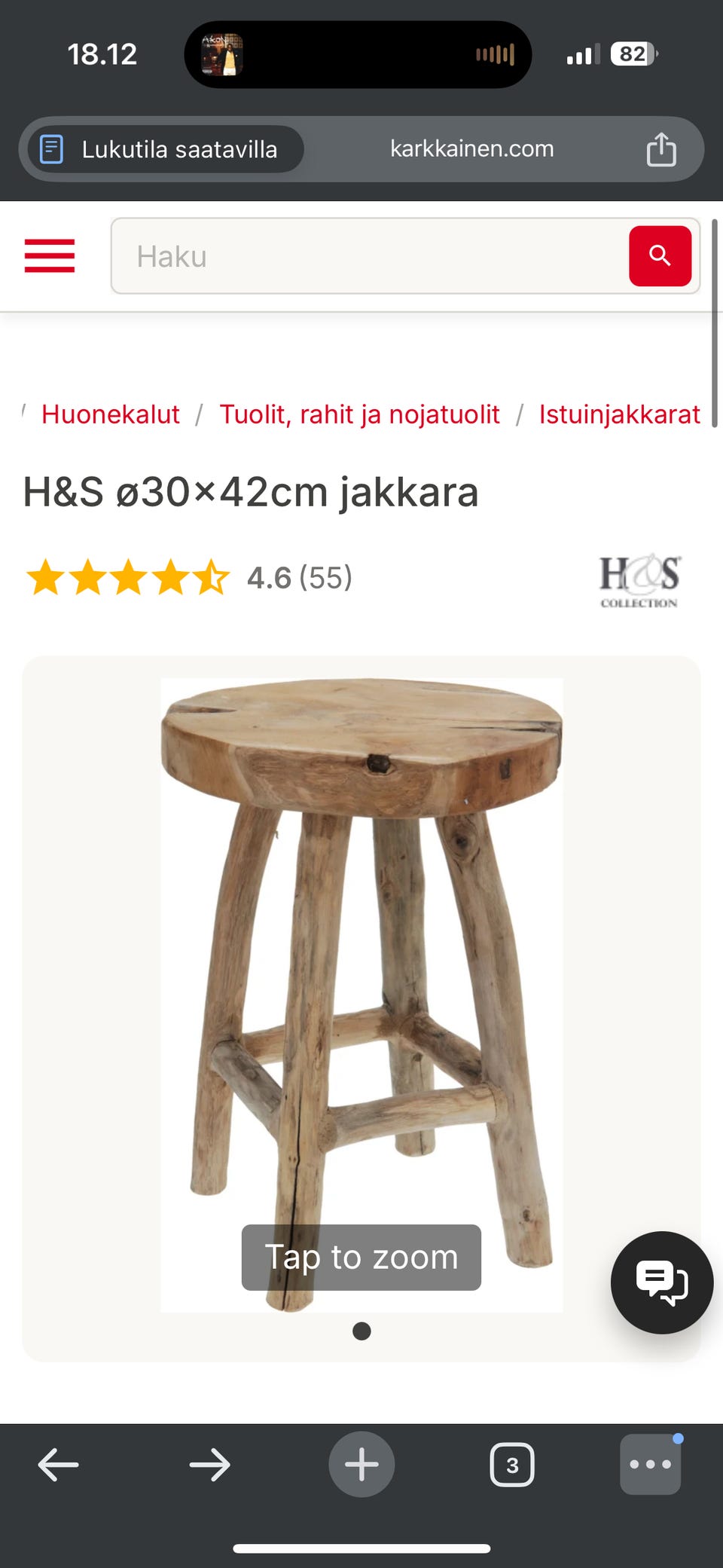This screenshot has width=723, height=1568.
Task: Open a new tab with the plus icon
Action: [361, 1464]
